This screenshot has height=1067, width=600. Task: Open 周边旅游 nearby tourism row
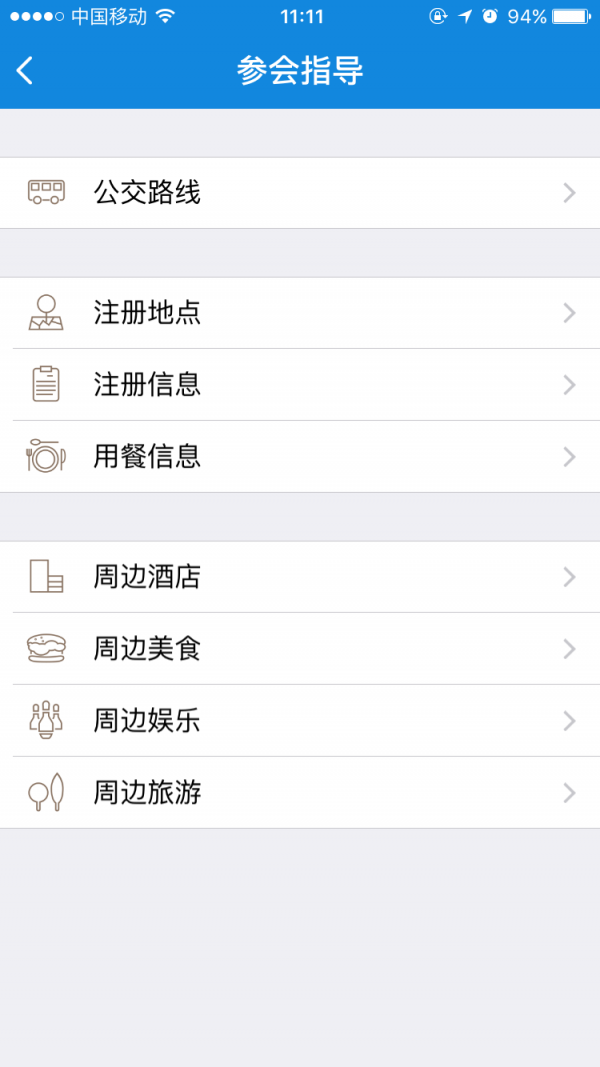click(x=300, y=793)
